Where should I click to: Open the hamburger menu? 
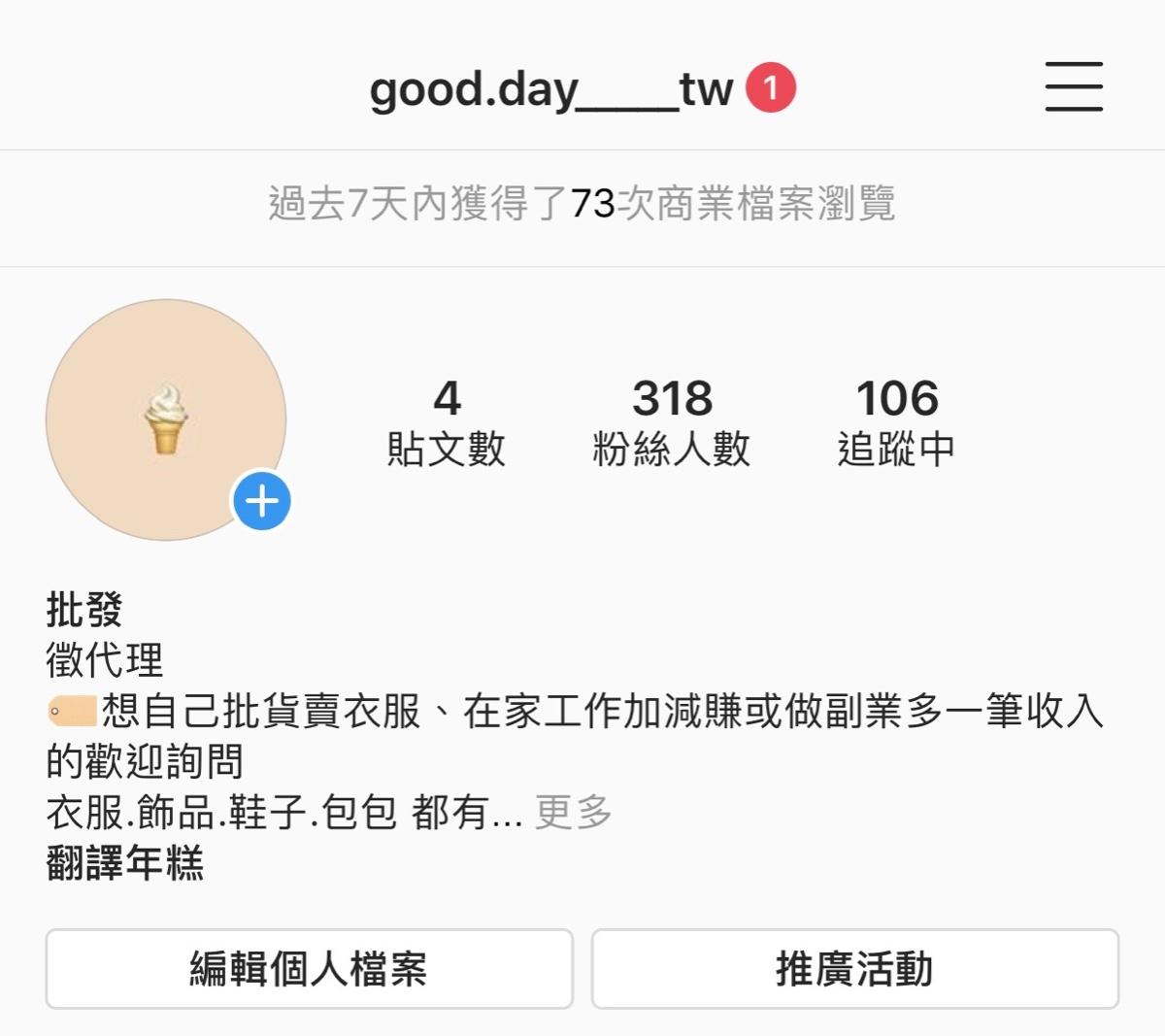(x=1074, y=87)
